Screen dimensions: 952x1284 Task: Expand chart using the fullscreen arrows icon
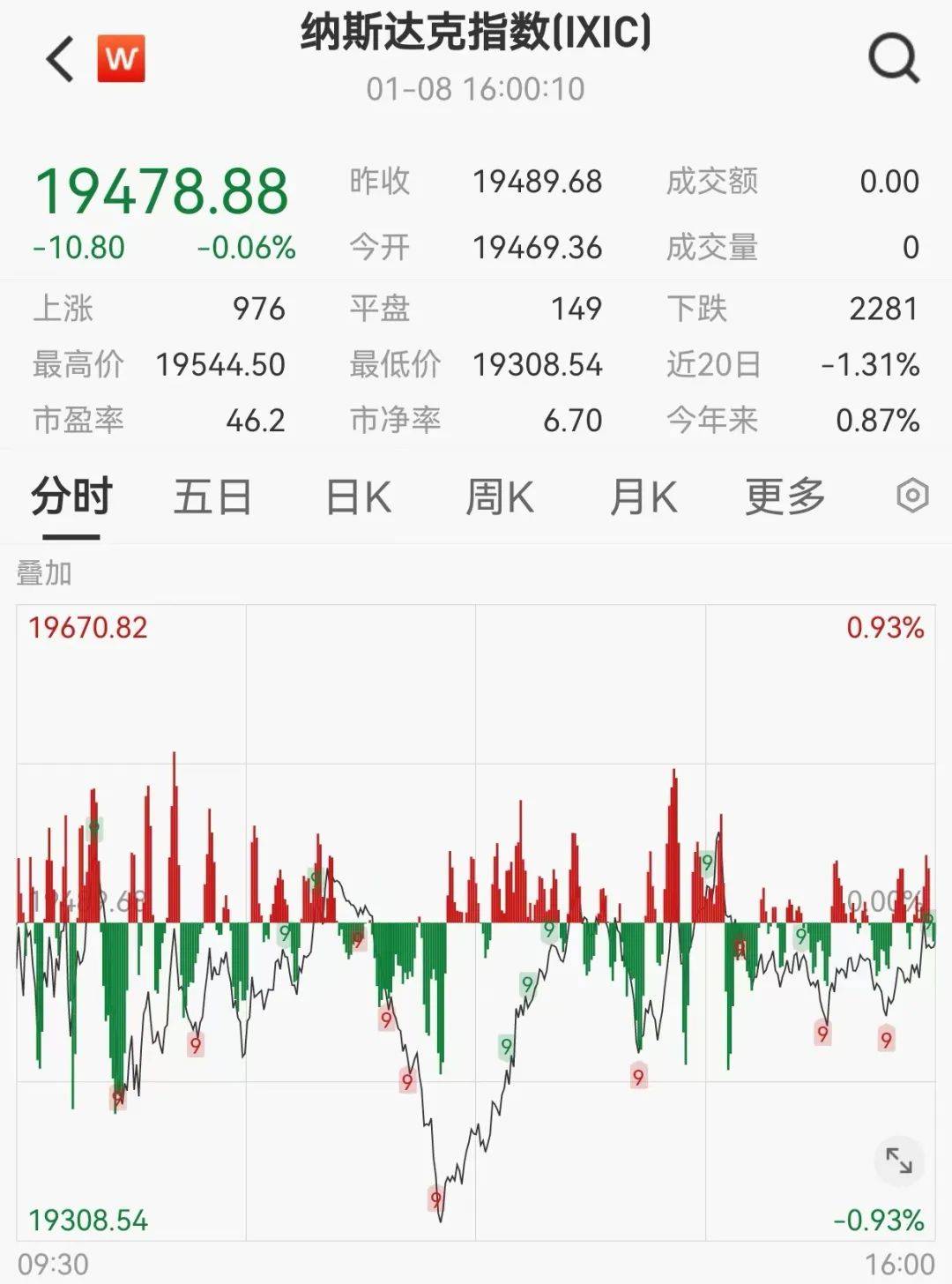901,1162
